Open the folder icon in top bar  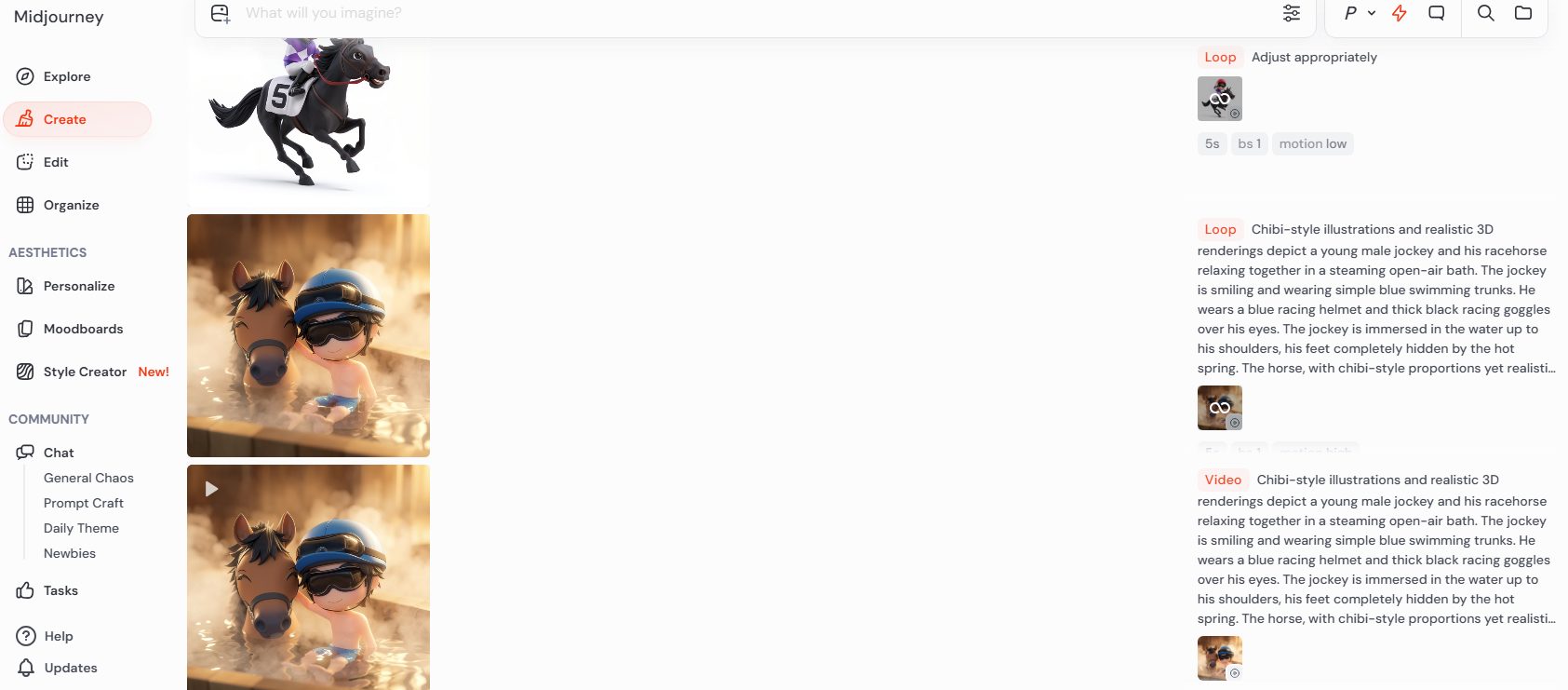pyautogui.click(x=1523, y=13)
